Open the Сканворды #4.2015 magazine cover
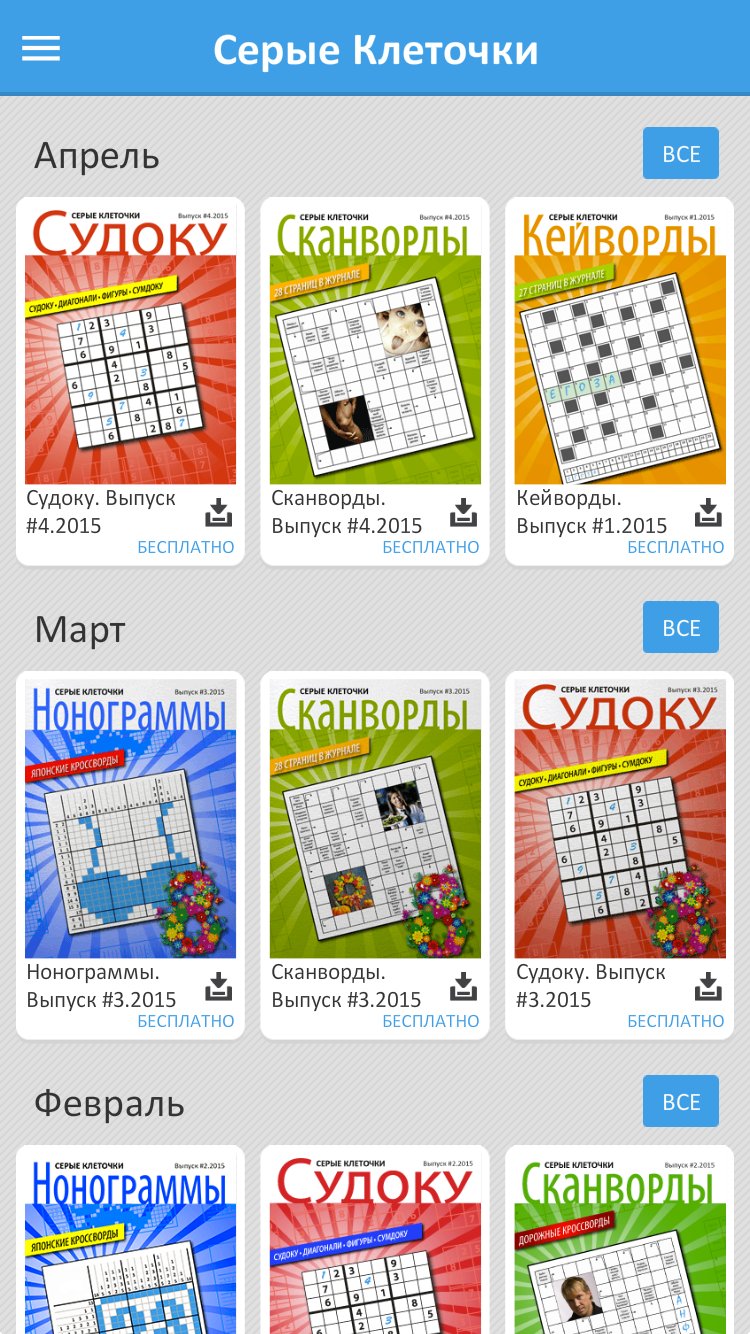The height and width of the screenshot is (1334, 750). pos(375,345)
